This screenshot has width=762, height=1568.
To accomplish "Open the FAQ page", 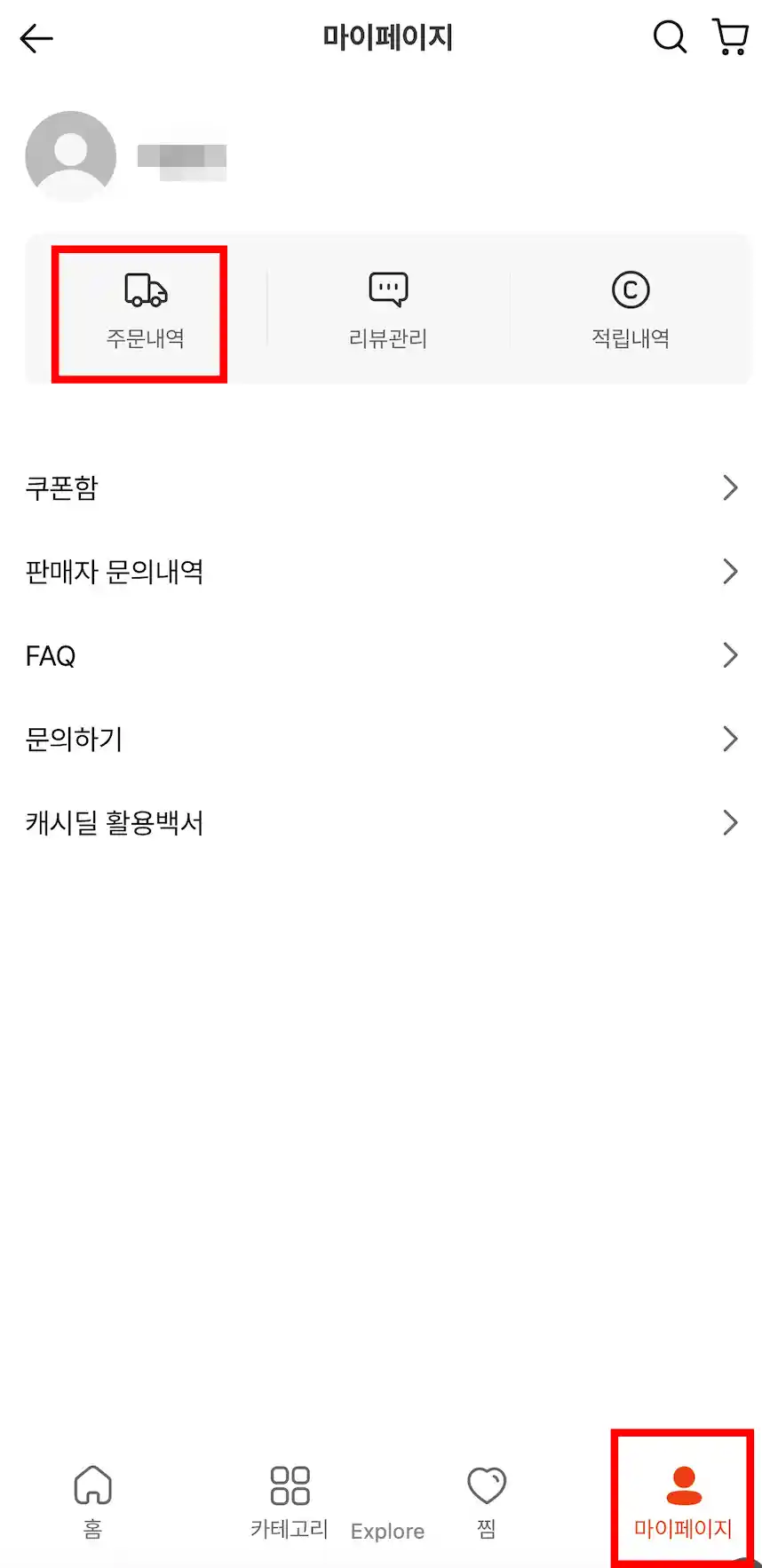I will click(382, 654).
